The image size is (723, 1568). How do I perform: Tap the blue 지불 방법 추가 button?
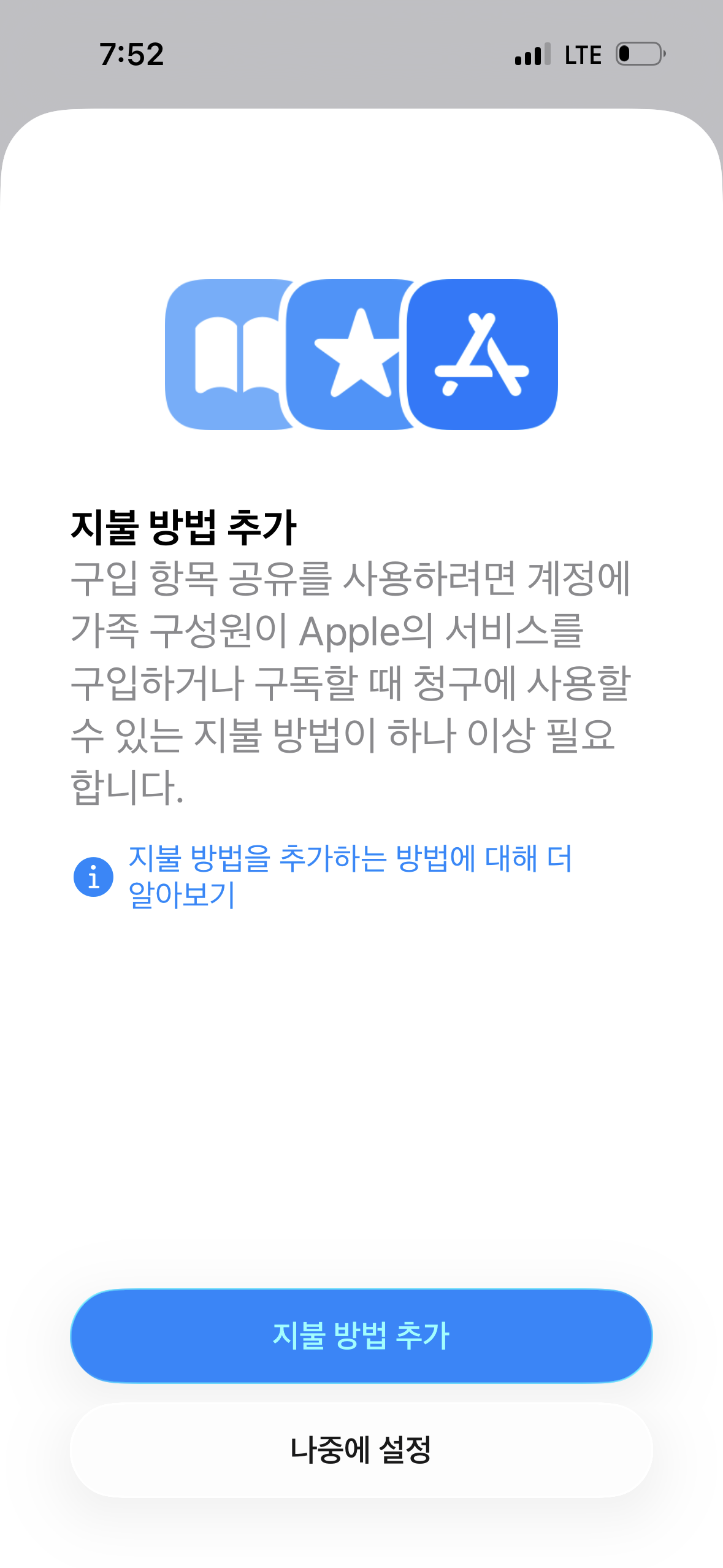361,1335
